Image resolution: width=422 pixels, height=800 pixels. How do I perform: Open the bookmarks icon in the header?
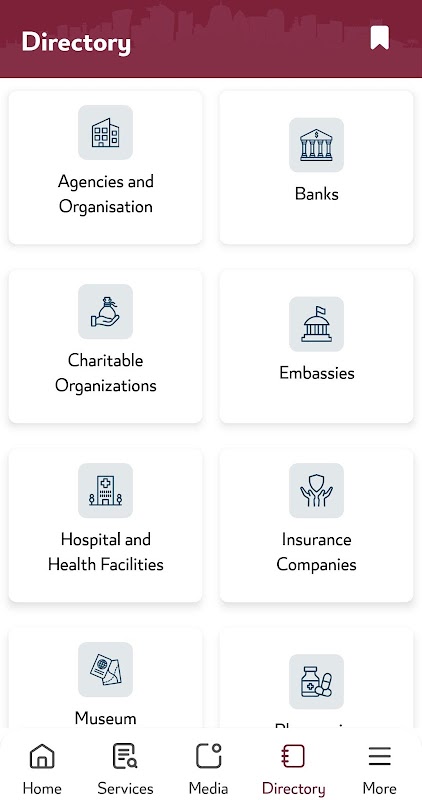(379, 38)
